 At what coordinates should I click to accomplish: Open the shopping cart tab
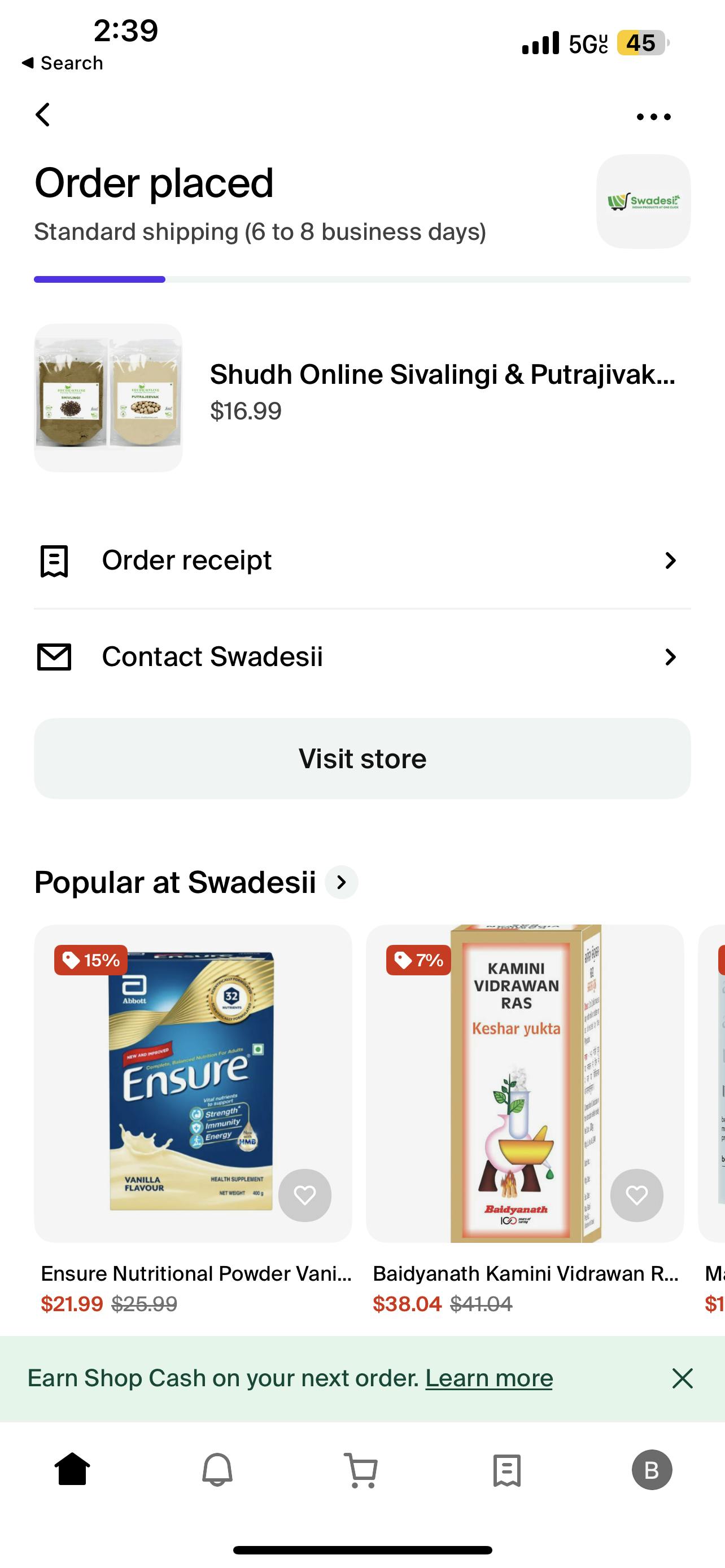[361, 1470]
